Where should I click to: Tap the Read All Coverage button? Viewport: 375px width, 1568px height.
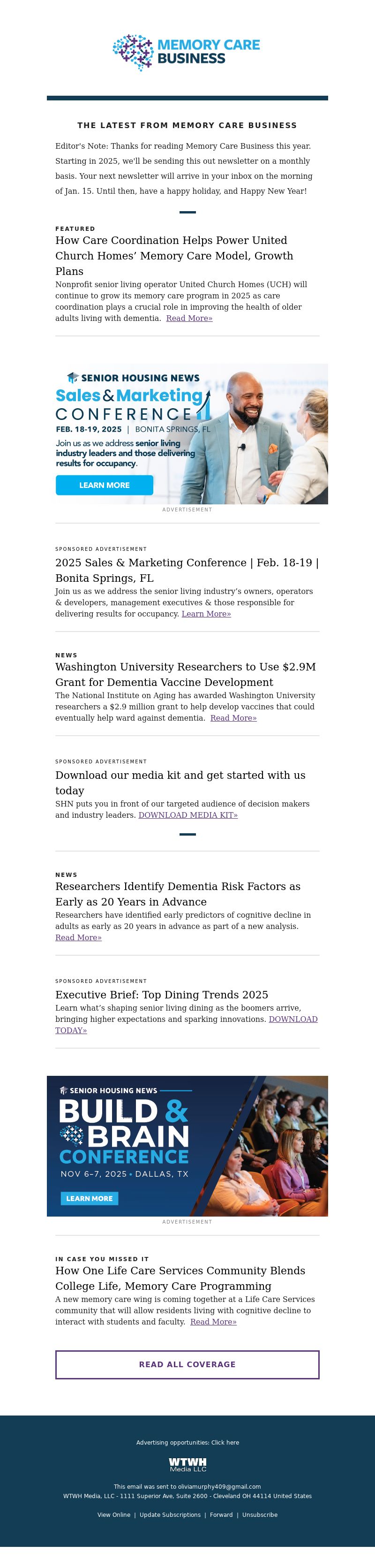(187, 1365)
